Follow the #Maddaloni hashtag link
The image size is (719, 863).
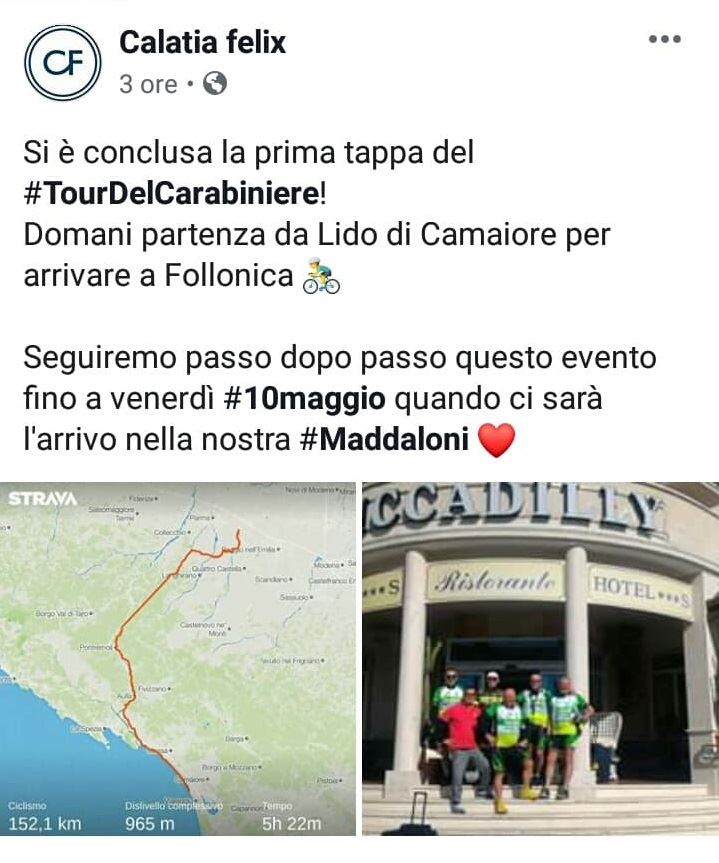[x=384, y=439]
